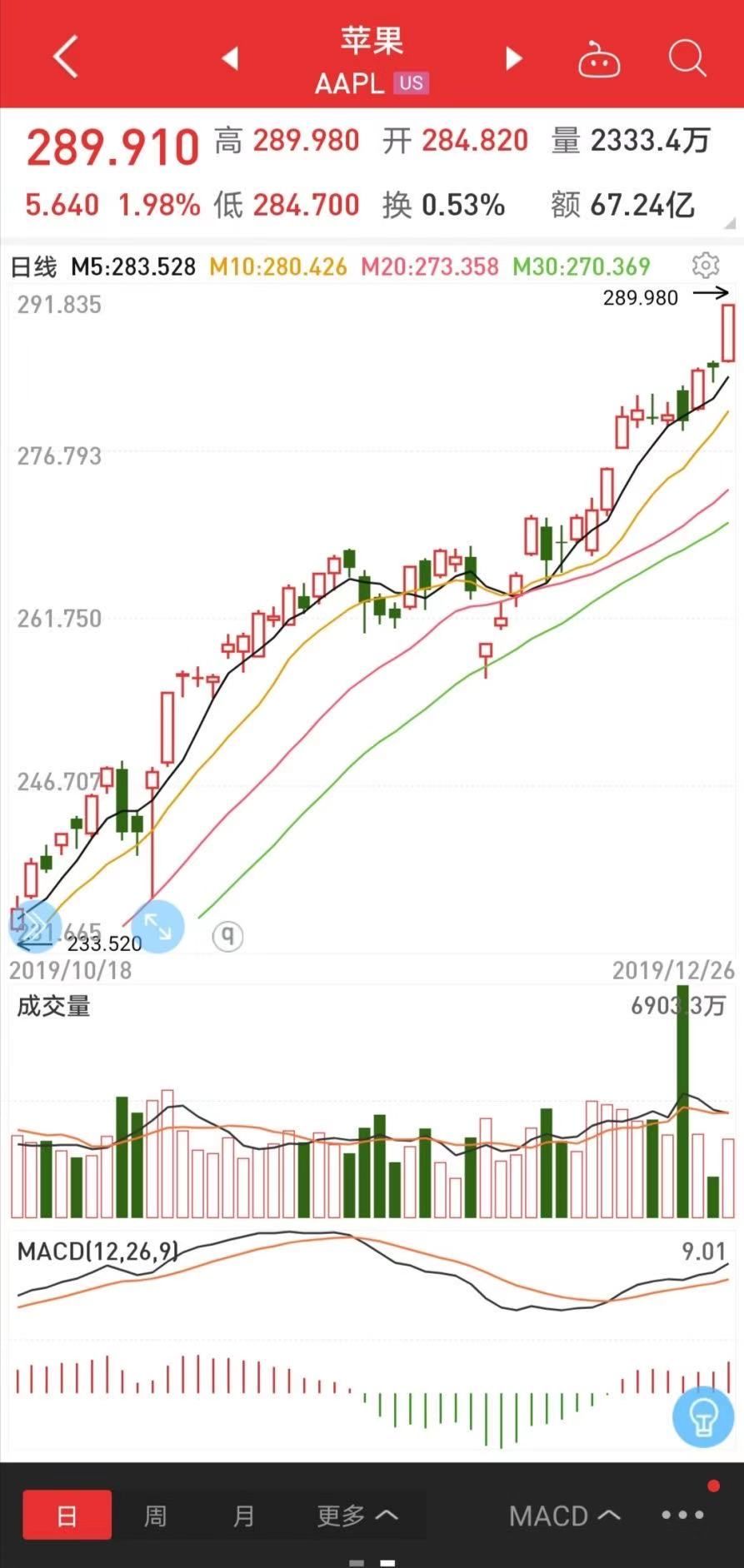Screen dimensions: 744x1568
Task: Expand chart to fullscreen
Action: [157, 926]
